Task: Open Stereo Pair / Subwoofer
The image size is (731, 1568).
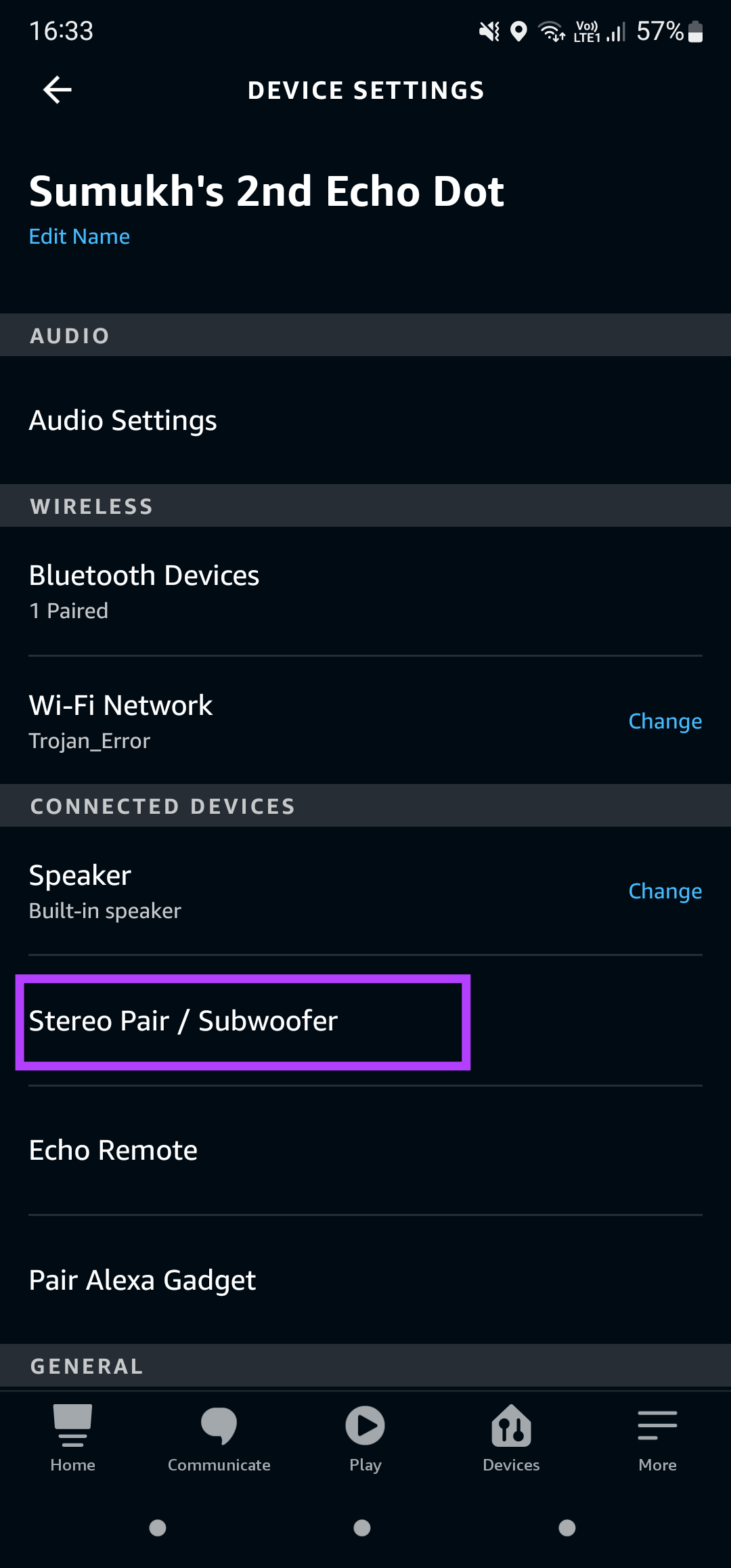Action: [x=365, y=1021]
